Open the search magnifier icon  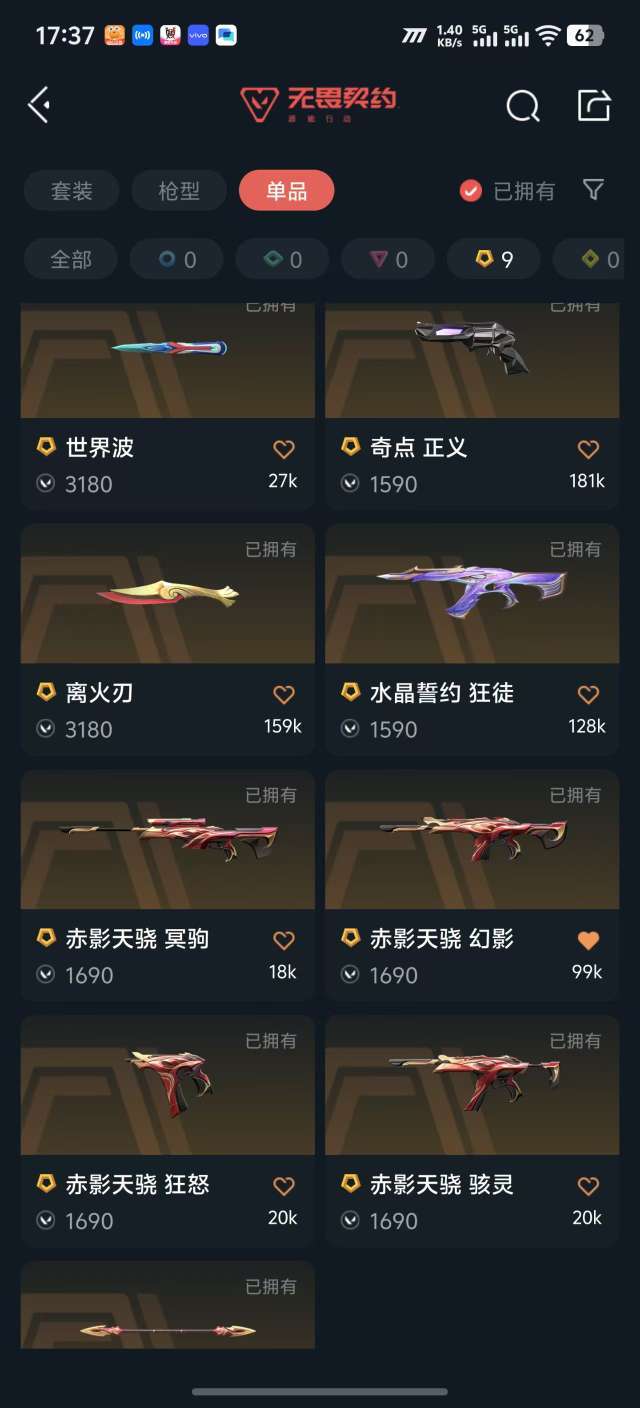click(x=522, y=105)
